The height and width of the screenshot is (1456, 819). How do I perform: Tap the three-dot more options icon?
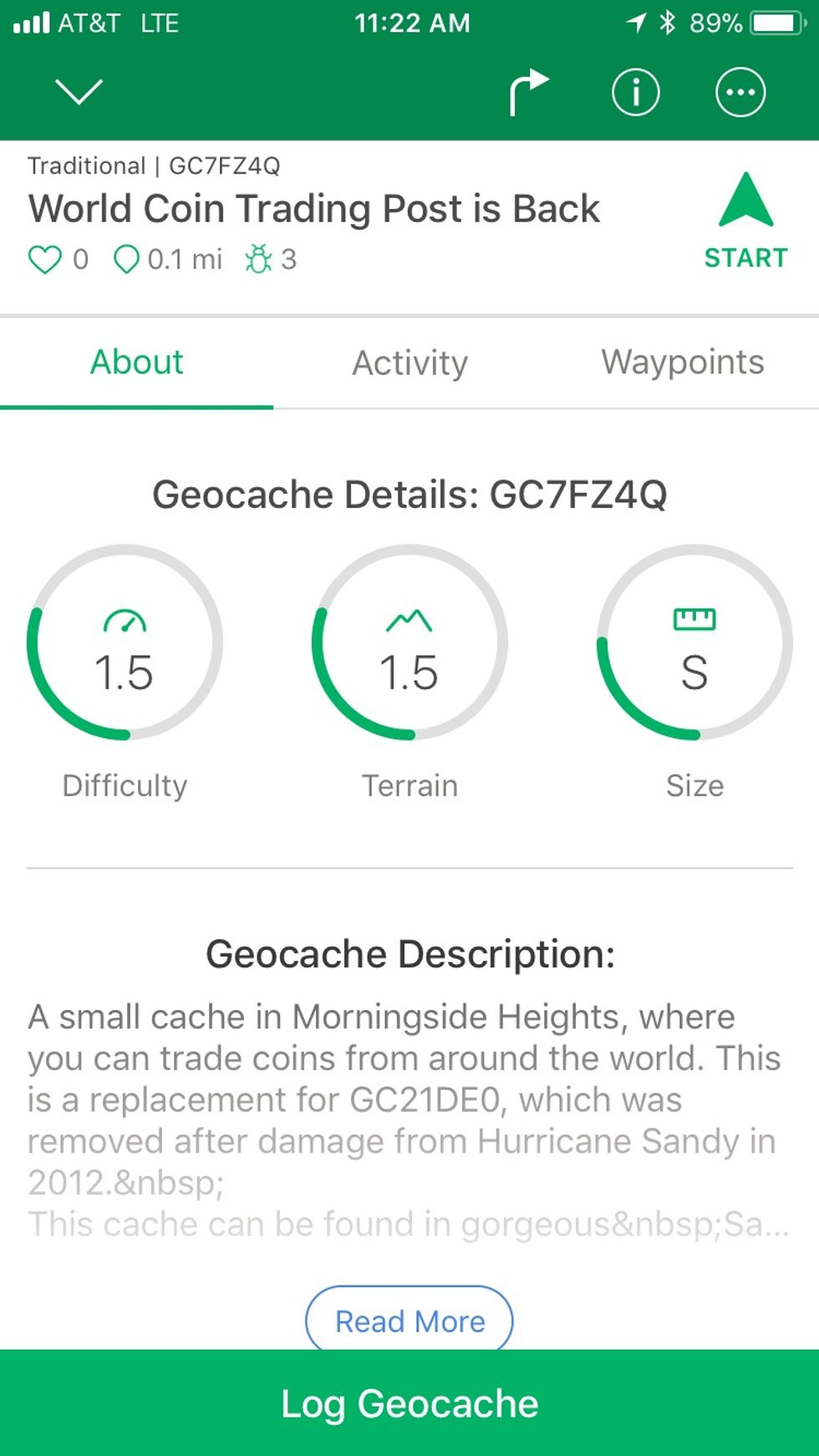[x=740, y=92]
